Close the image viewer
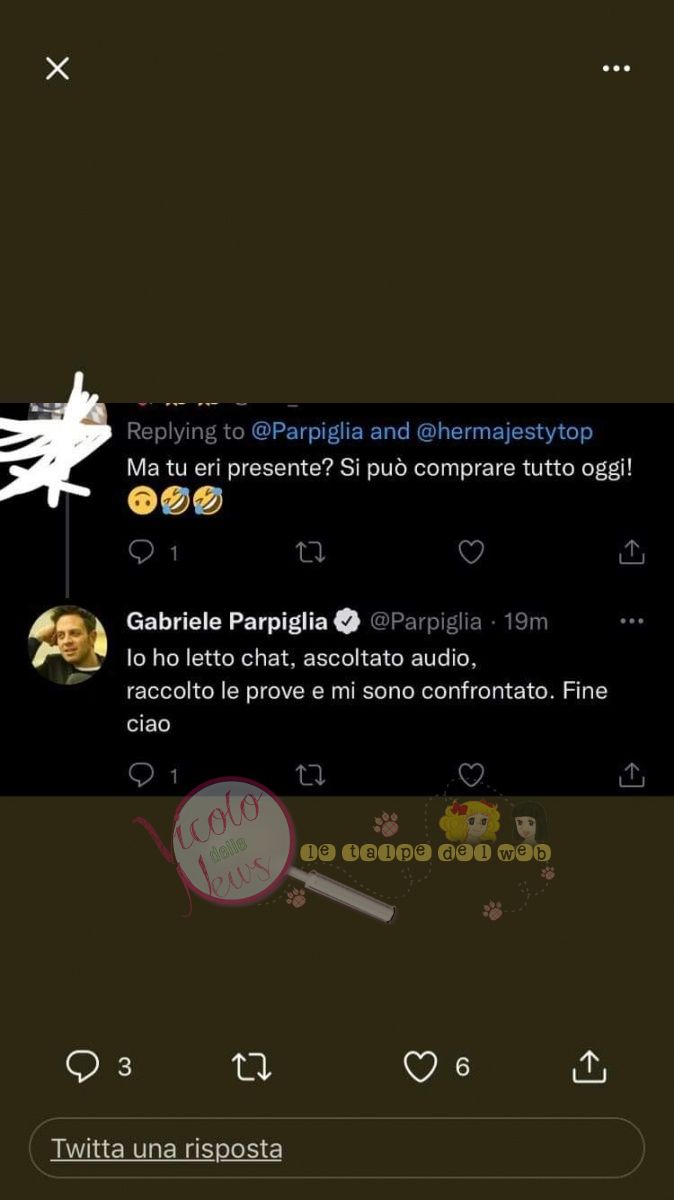 point(57,68)
